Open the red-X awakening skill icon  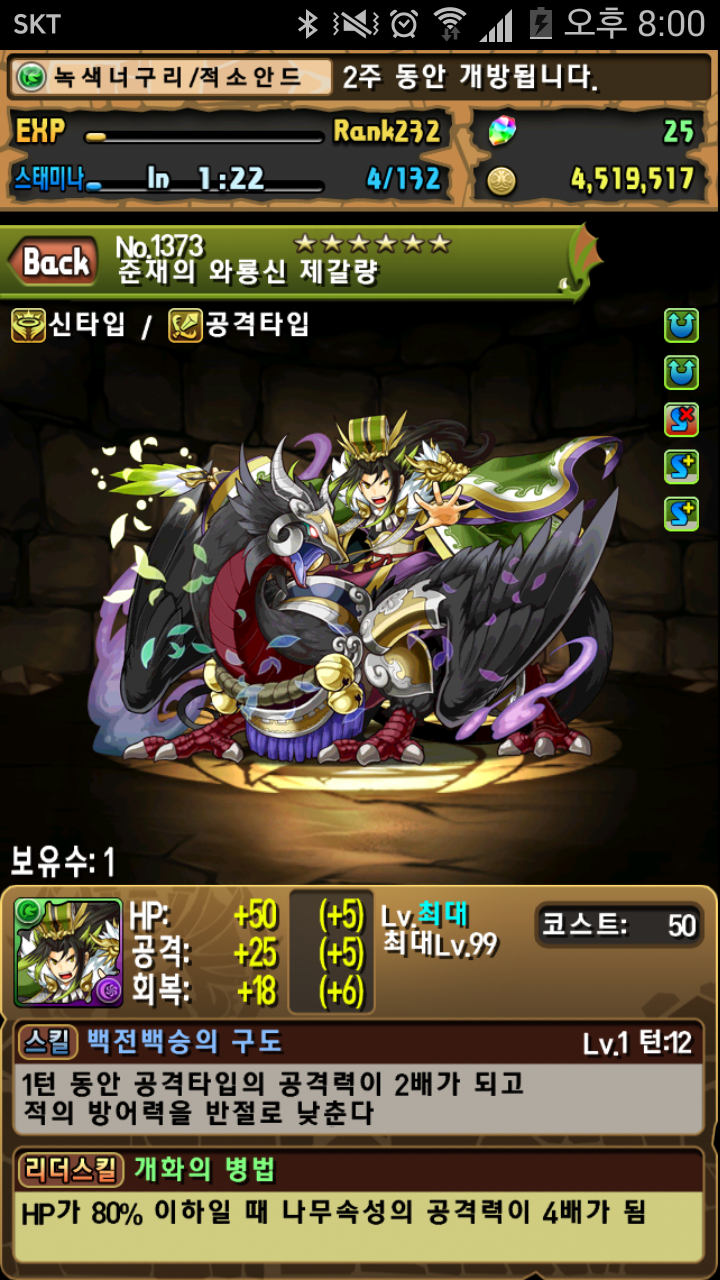point(681,419)
